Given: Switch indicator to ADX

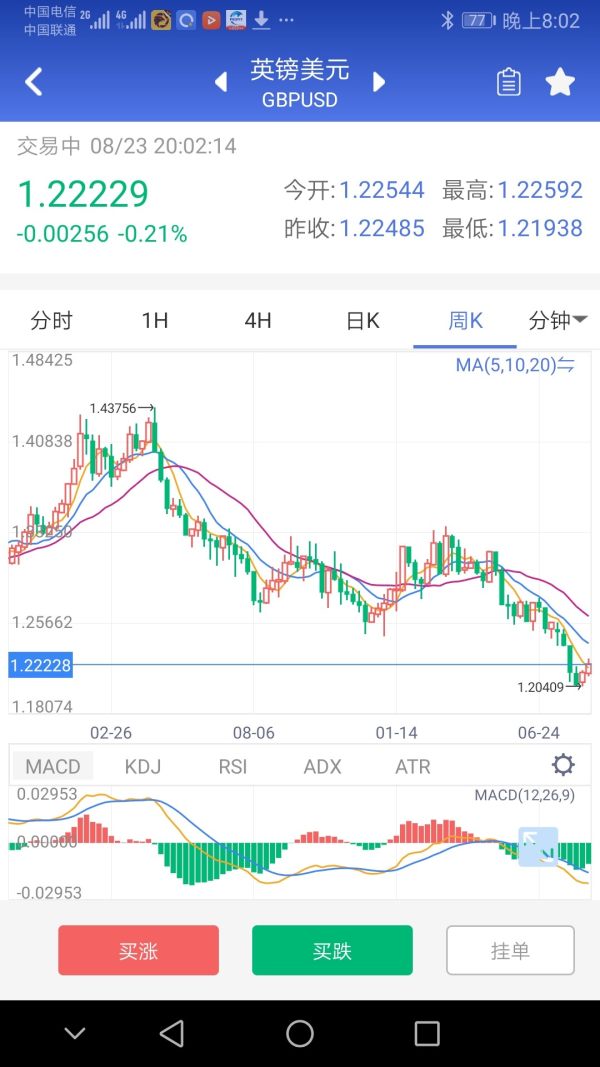Looking at the screenshot, I should click(322, 767).
